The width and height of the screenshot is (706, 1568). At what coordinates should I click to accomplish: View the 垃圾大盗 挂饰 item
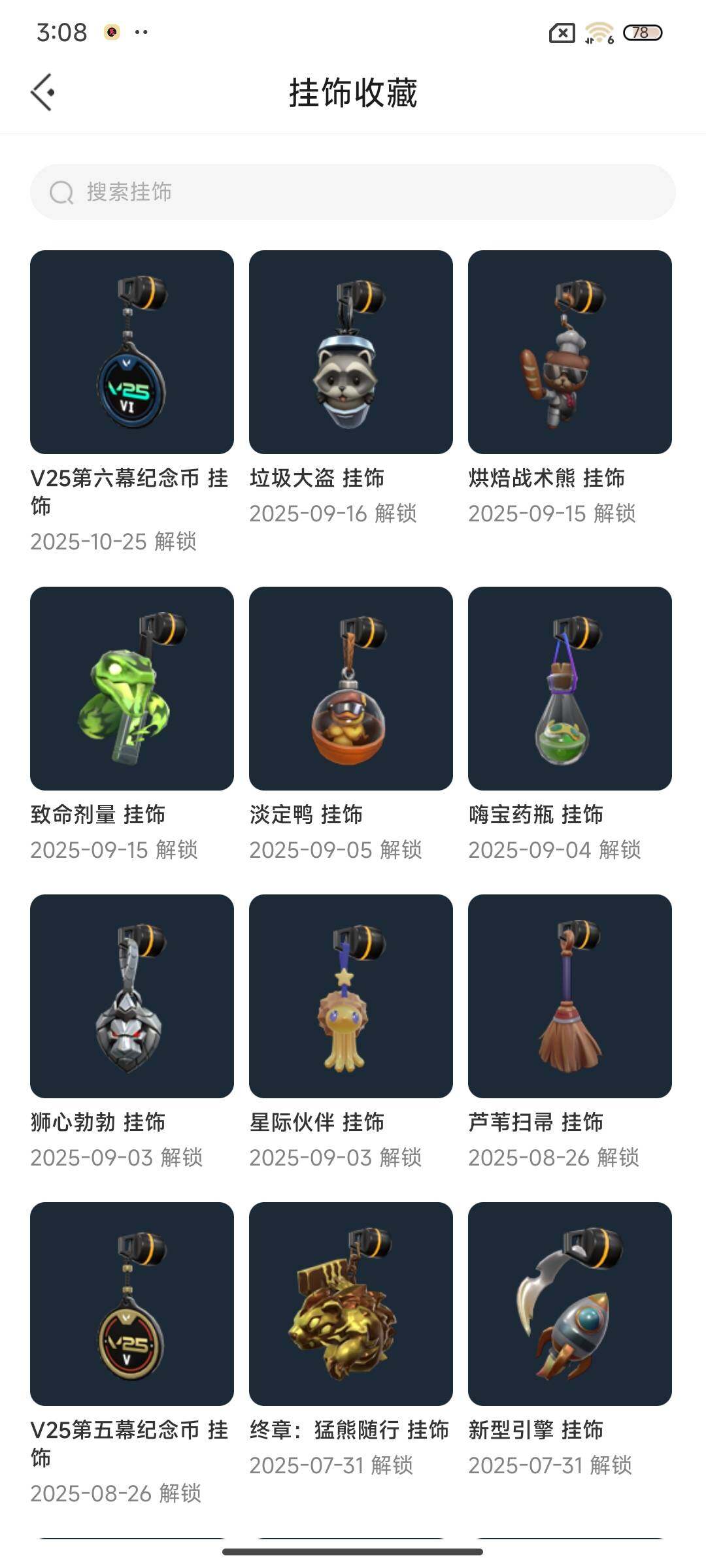pos(351,352)
